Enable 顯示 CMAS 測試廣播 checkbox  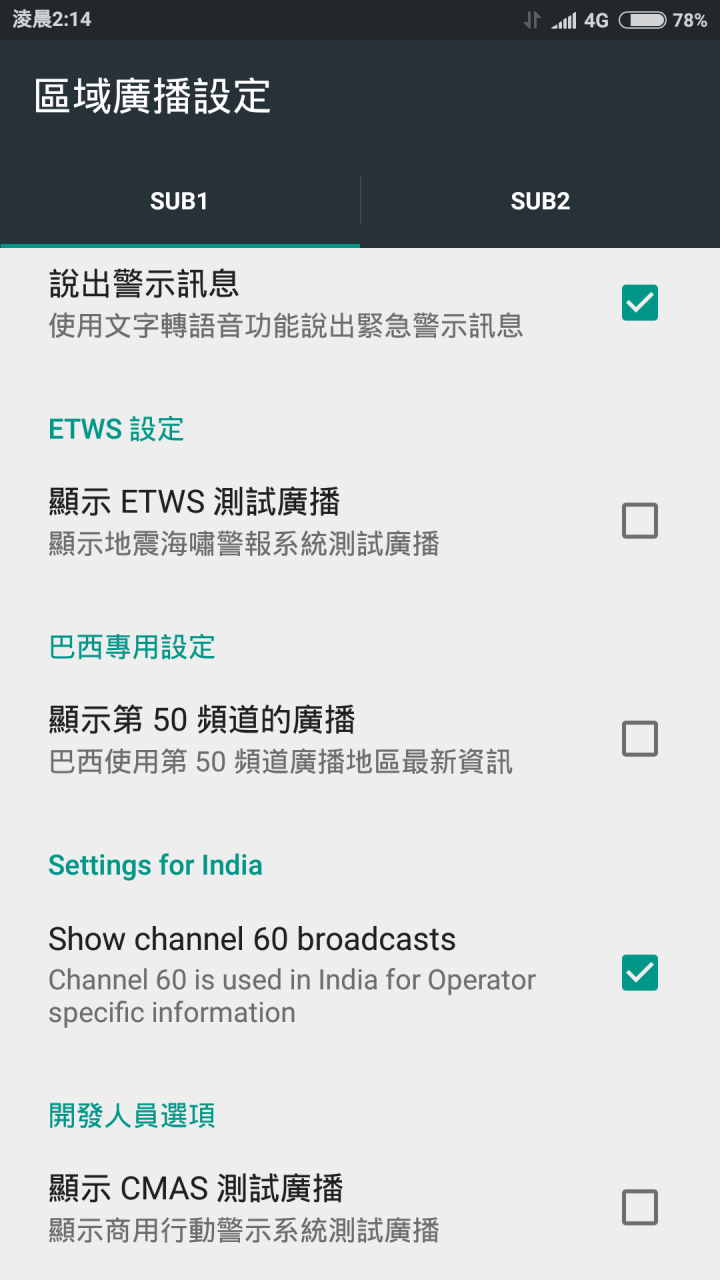640,1208
